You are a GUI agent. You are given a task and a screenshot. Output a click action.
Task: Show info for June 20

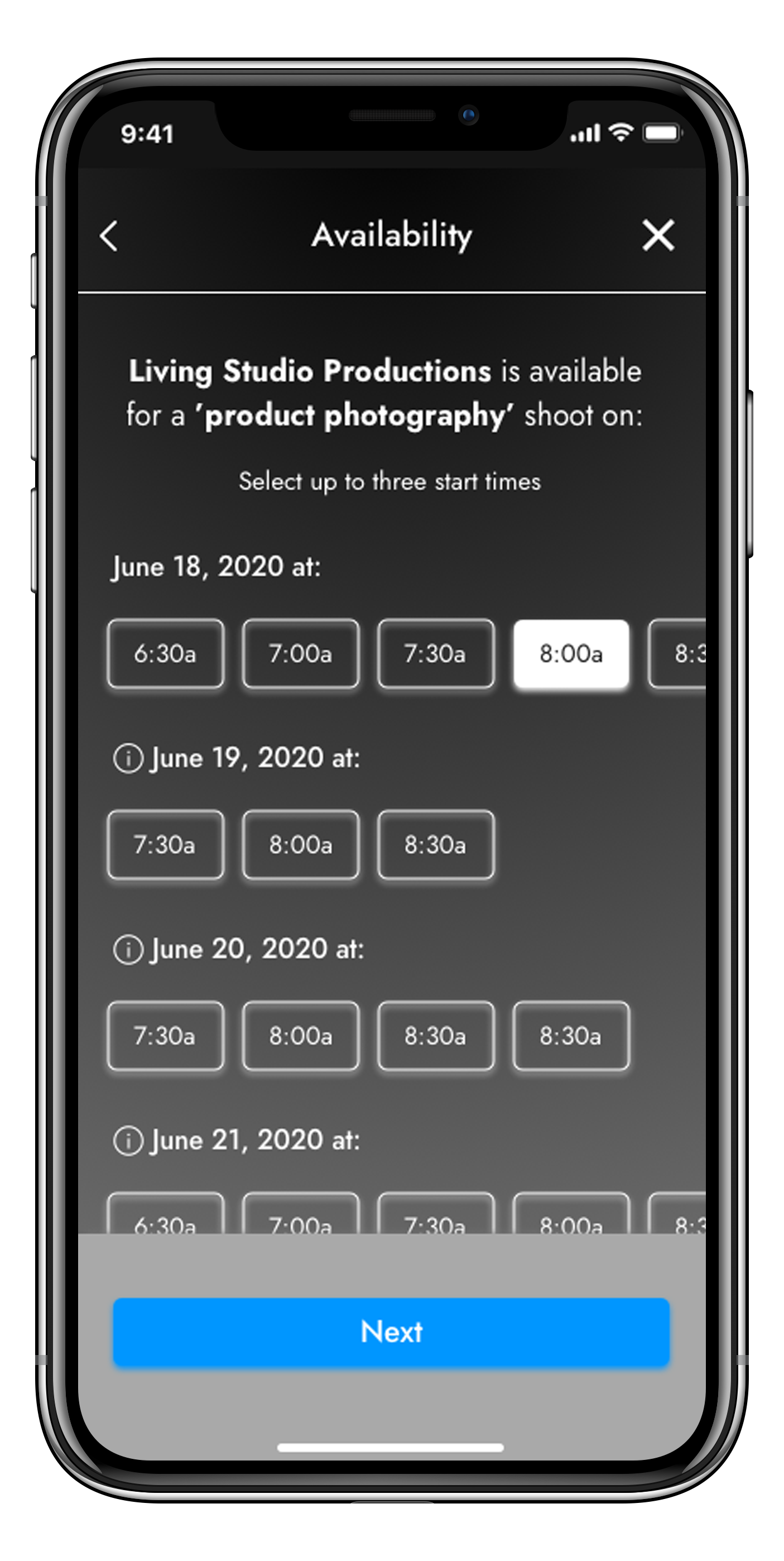pos(128,950)
